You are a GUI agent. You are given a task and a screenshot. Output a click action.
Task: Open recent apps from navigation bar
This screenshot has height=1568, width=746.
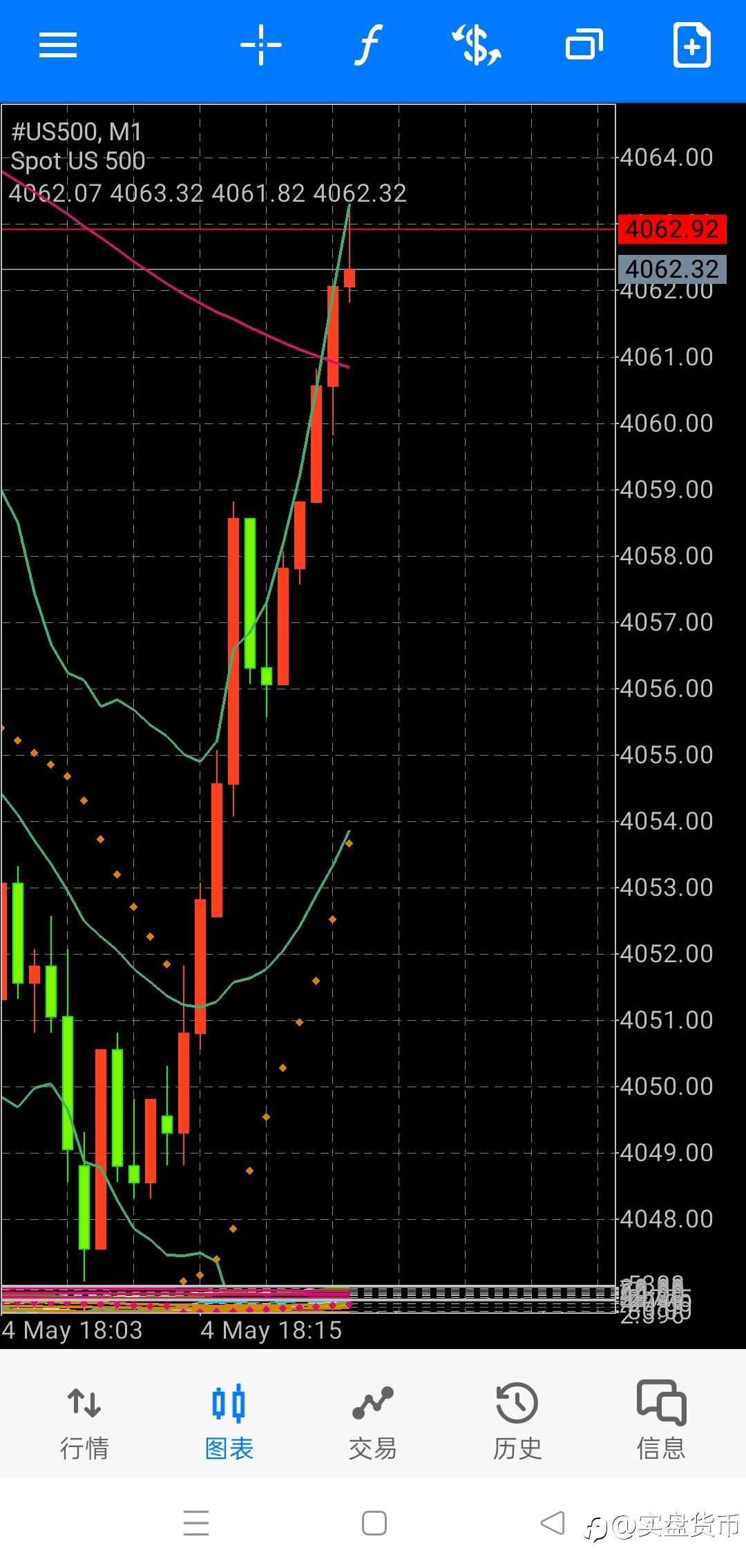tap(196, 1523)
